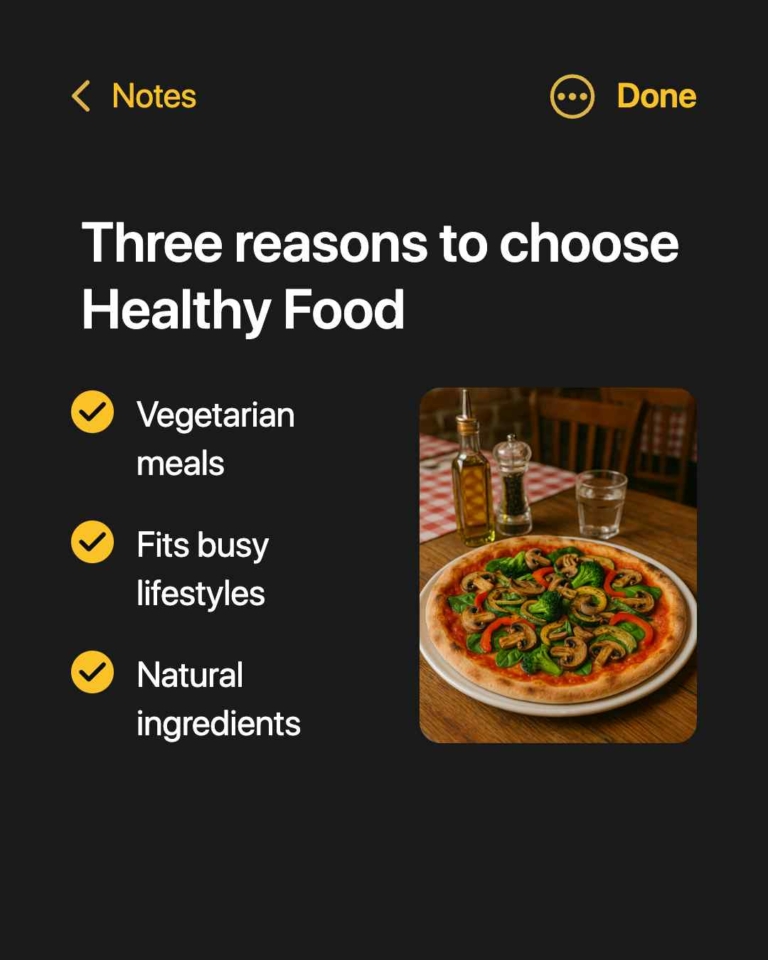Tap the circled ellipsis icon
The image size is (768, 960).
[571, 97]
